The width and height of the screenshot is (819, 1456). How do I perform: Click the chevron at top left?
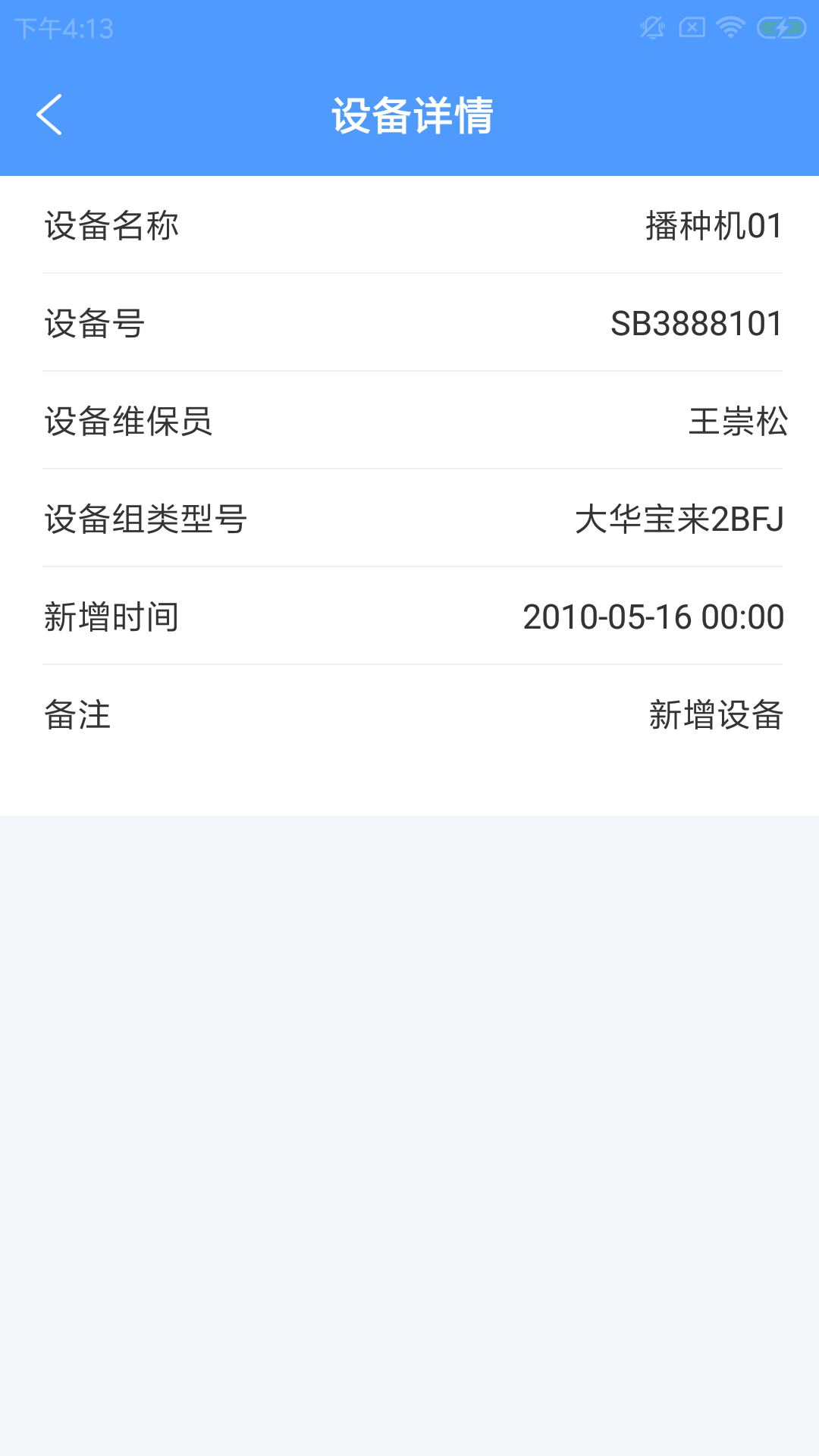[50, 115]
